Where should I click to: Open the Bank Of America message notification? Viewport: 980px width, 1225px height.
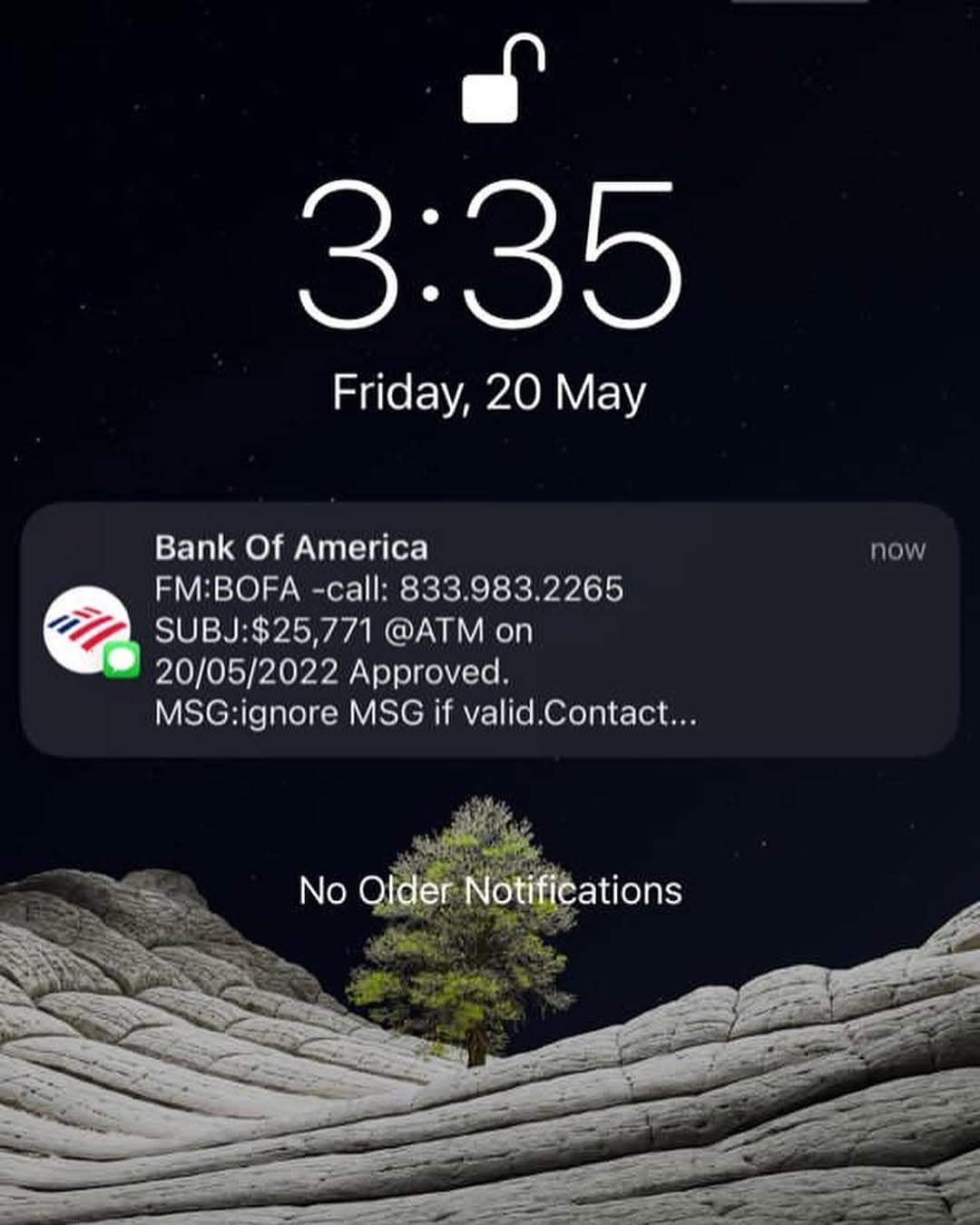tap(490, 630)
